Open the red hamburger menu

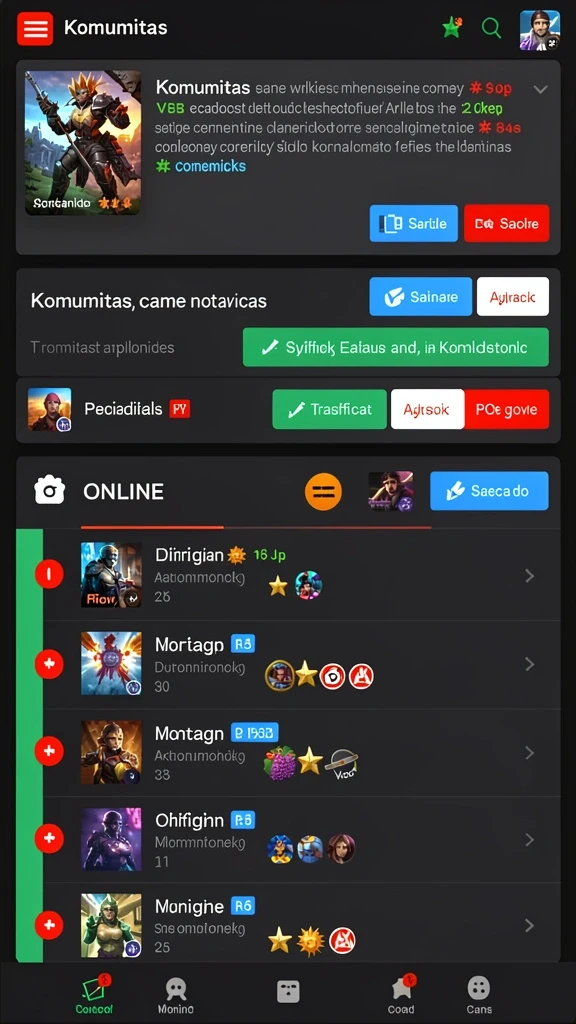click(x=35, y=29)
